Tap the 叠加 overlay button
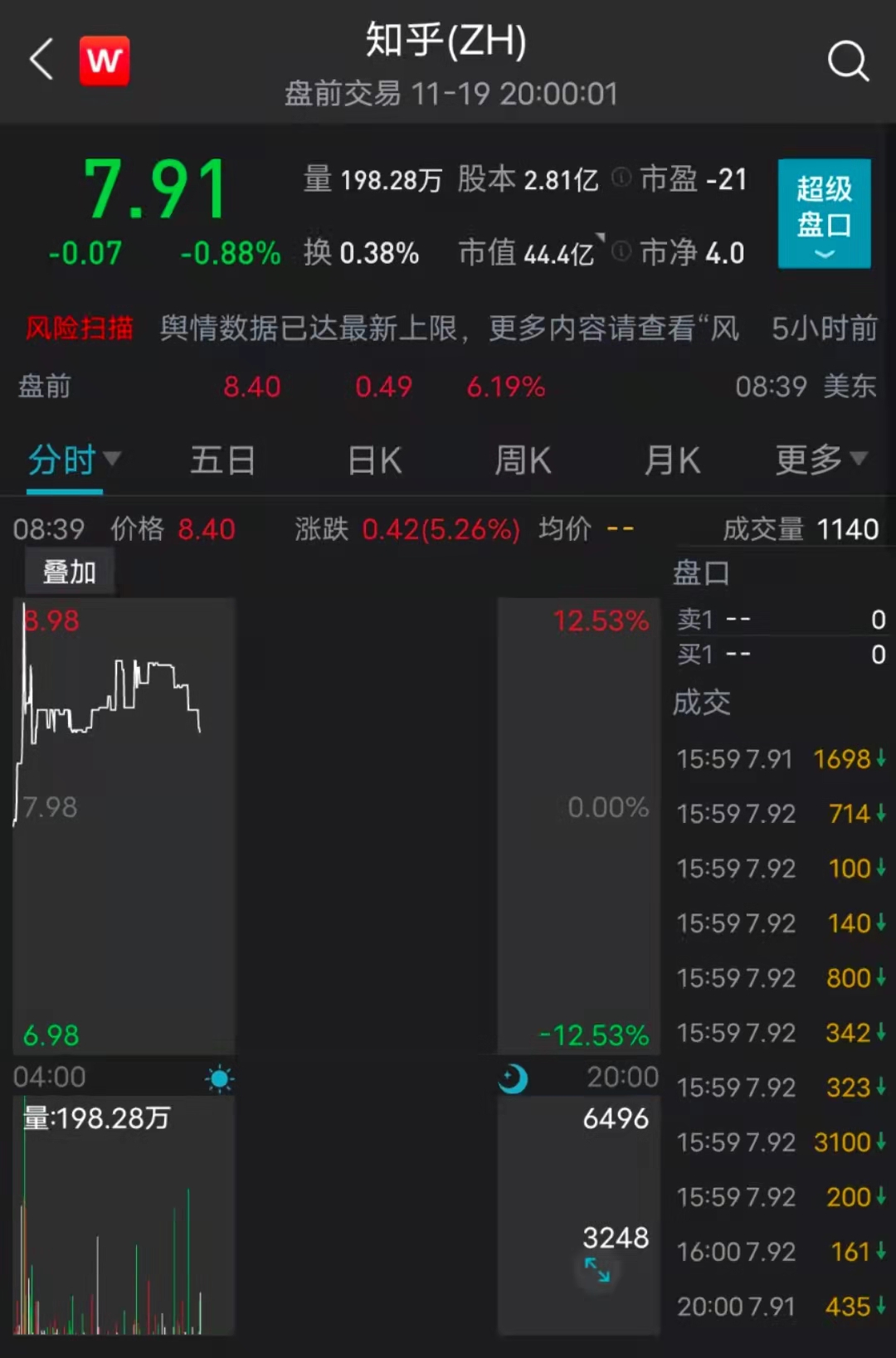896x1358 pixels. [x=69, y=572]
